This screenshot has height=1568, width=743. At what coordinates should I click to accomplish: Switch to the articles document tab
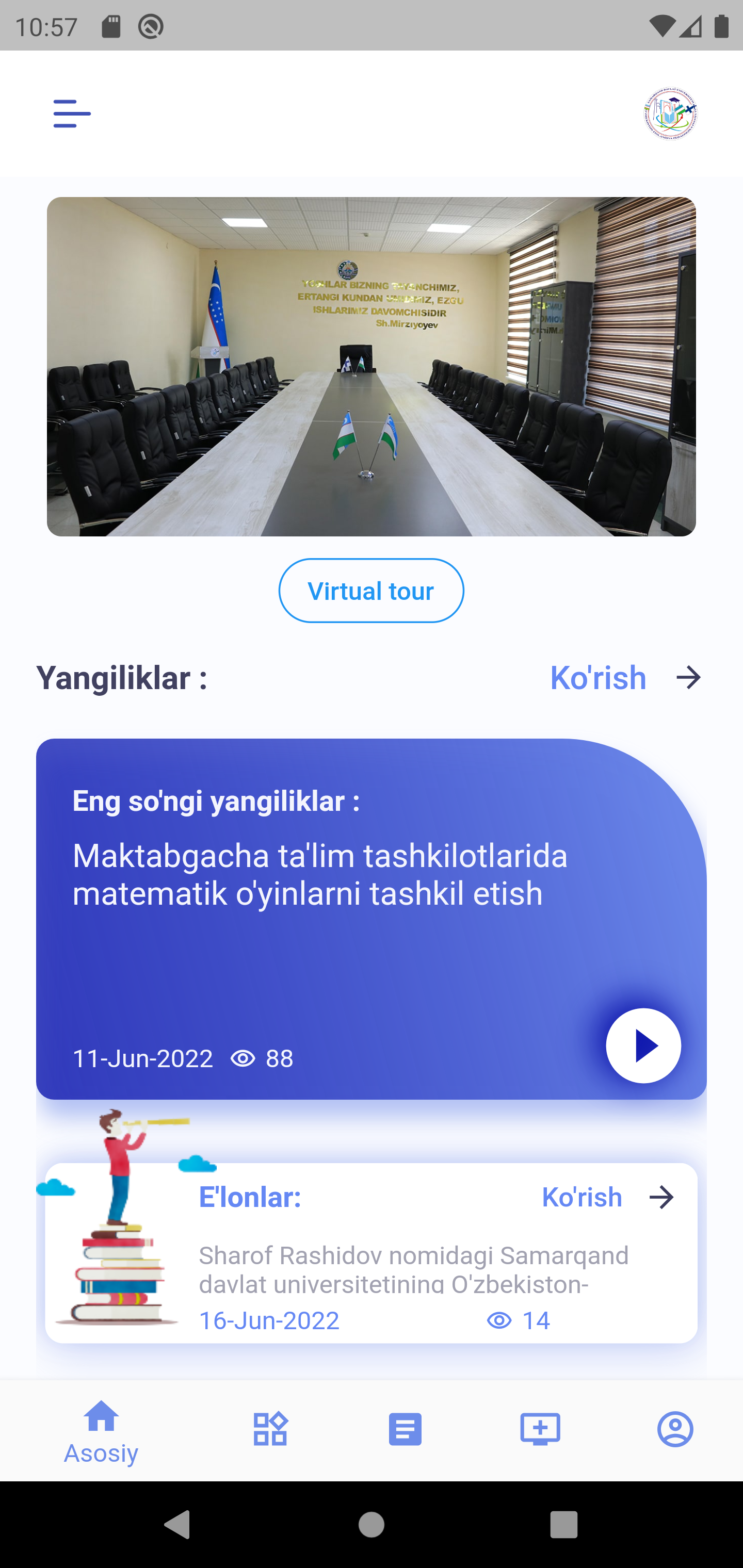click(x=405, y=1429)
